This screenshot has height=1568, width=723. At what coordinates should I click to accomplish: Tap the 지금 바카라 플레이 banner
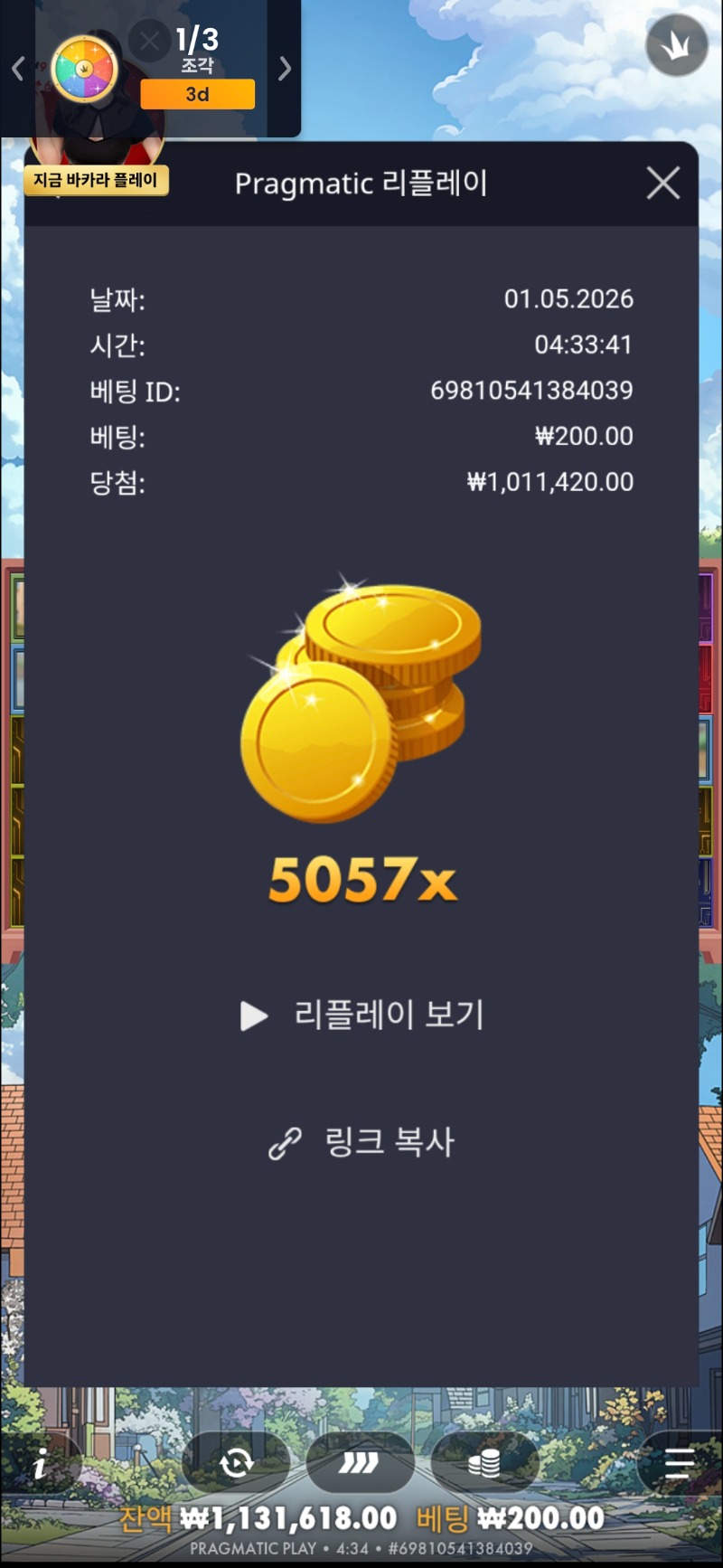(96, 180)
